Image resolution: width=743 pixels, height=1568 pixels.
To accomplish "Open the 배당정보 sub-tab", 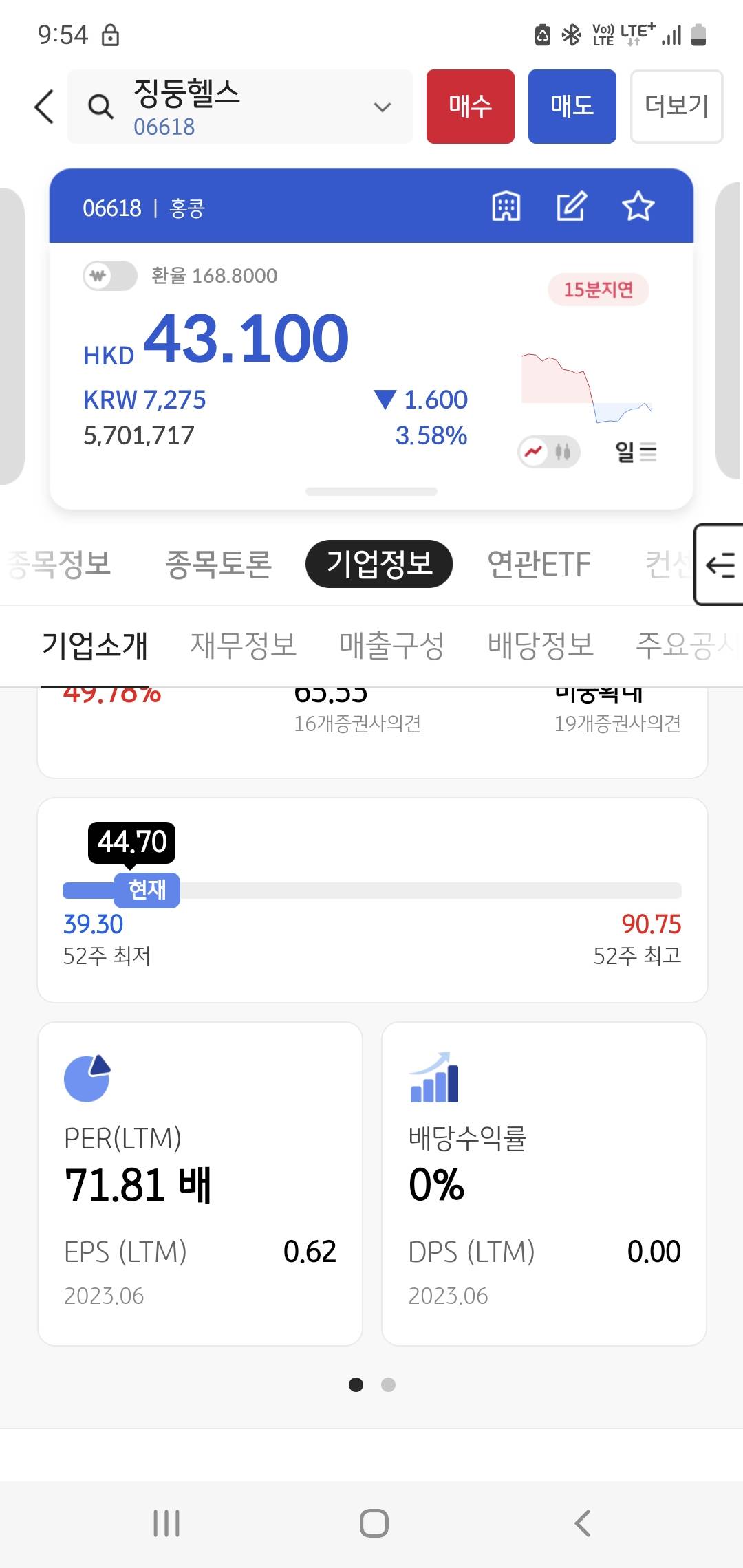I will pyautogui.click(x=540, y=645).
